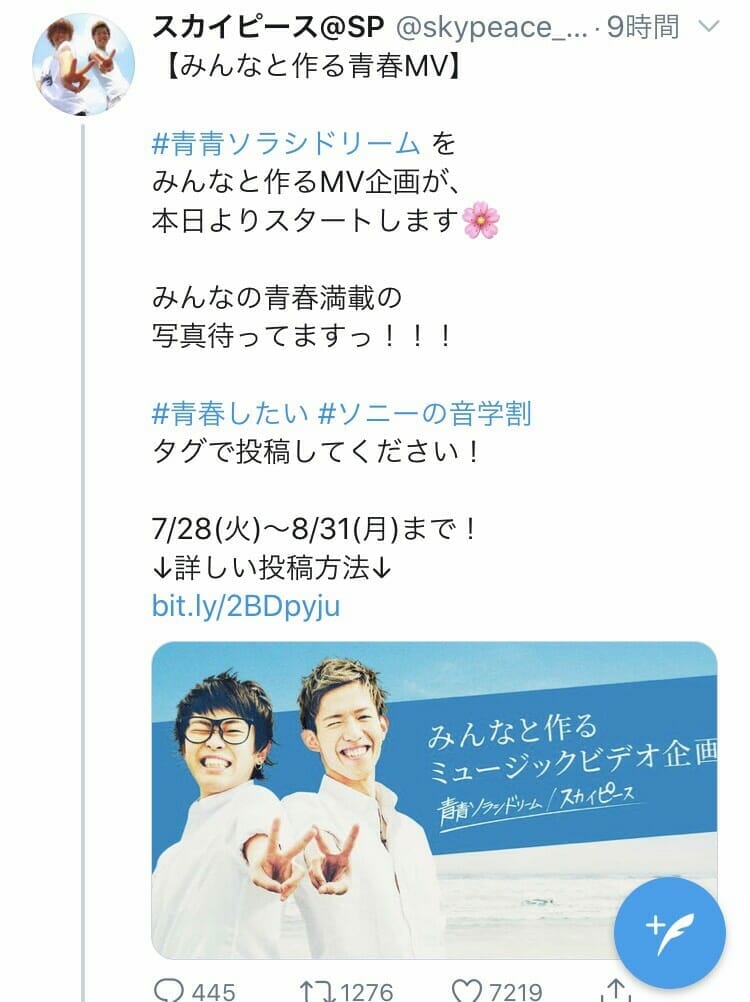Open the tweet options dropdown arrow

tap(710, 27)
